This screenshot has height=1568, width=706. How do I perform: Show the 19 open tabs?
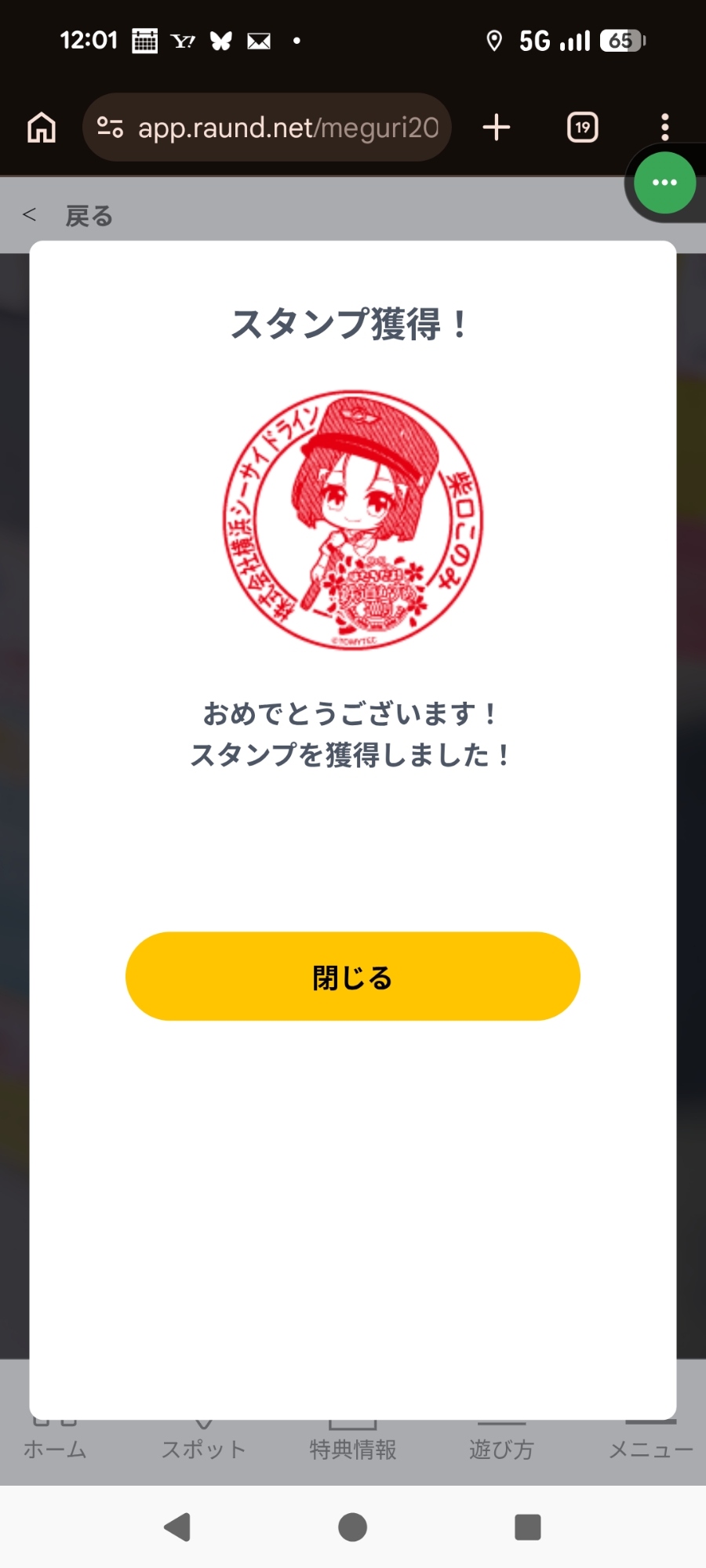point(582,127)
